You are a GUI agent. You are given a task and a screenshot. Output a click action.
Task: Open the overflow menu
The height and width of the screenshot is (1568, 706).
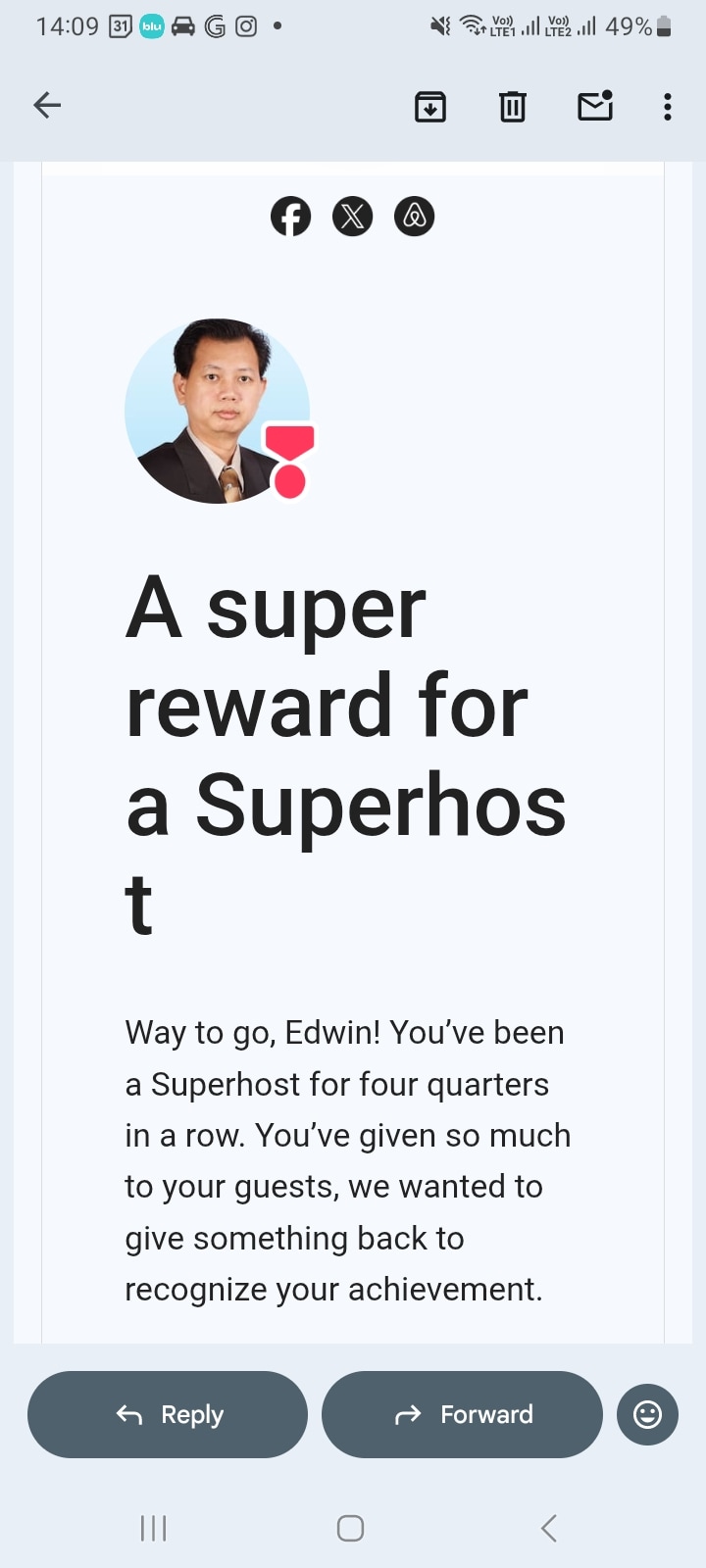point(668,106)
